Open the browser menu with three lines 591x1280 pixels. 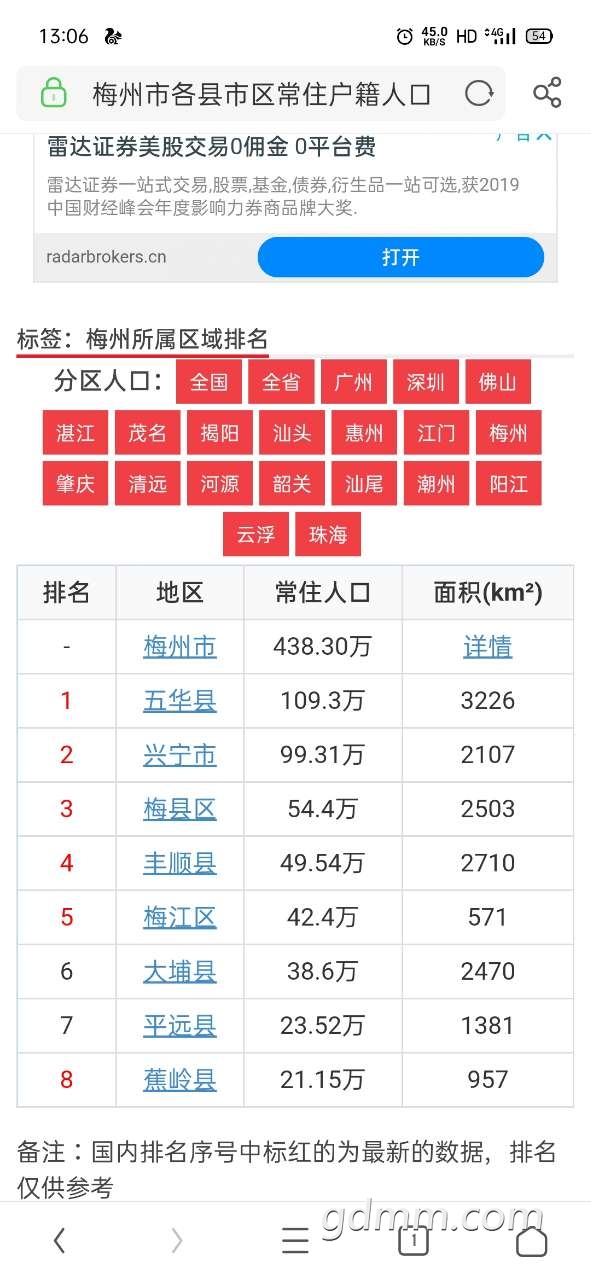(295, 1241)
